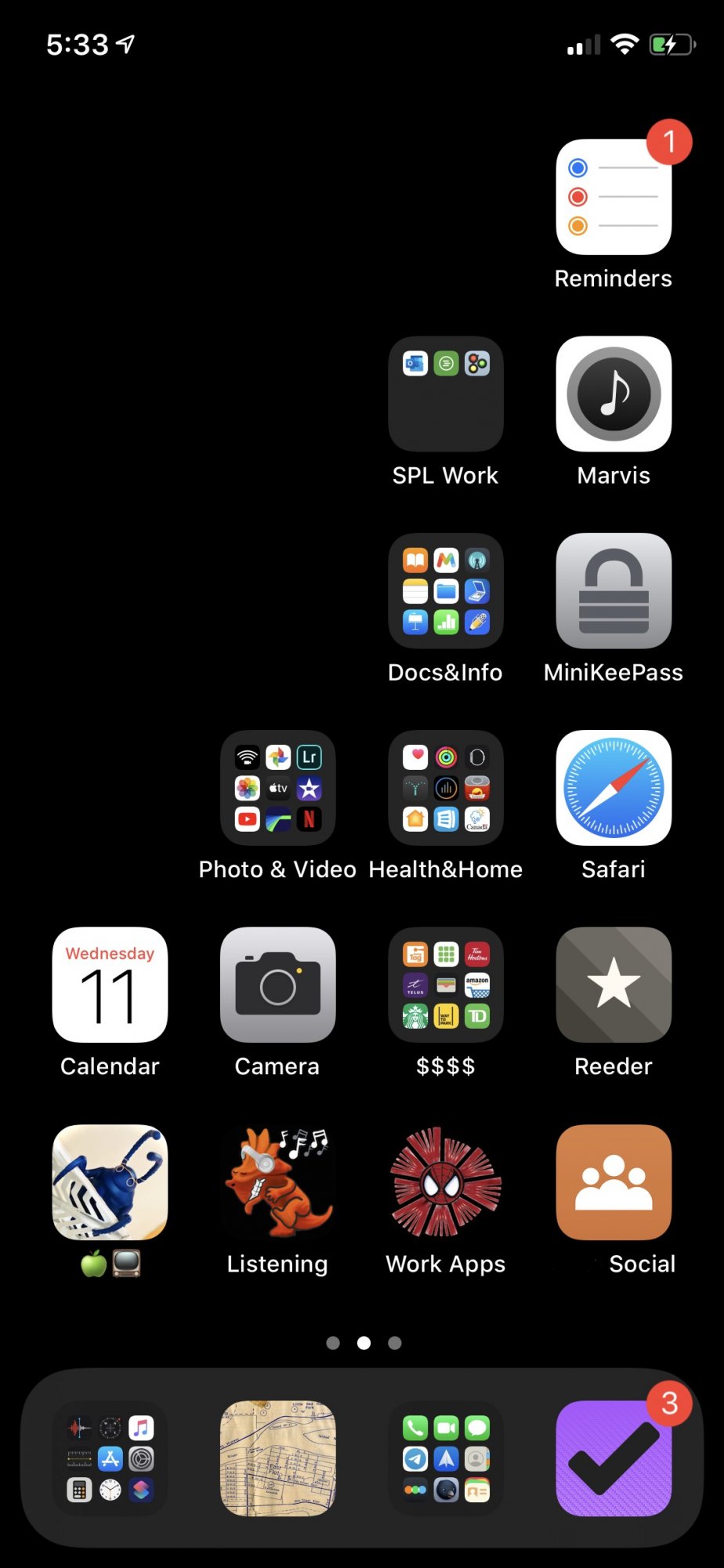Open the SPL Work folder
Image resolution: width=724 pixels, height=1568 pixels.
pos(445,394)
